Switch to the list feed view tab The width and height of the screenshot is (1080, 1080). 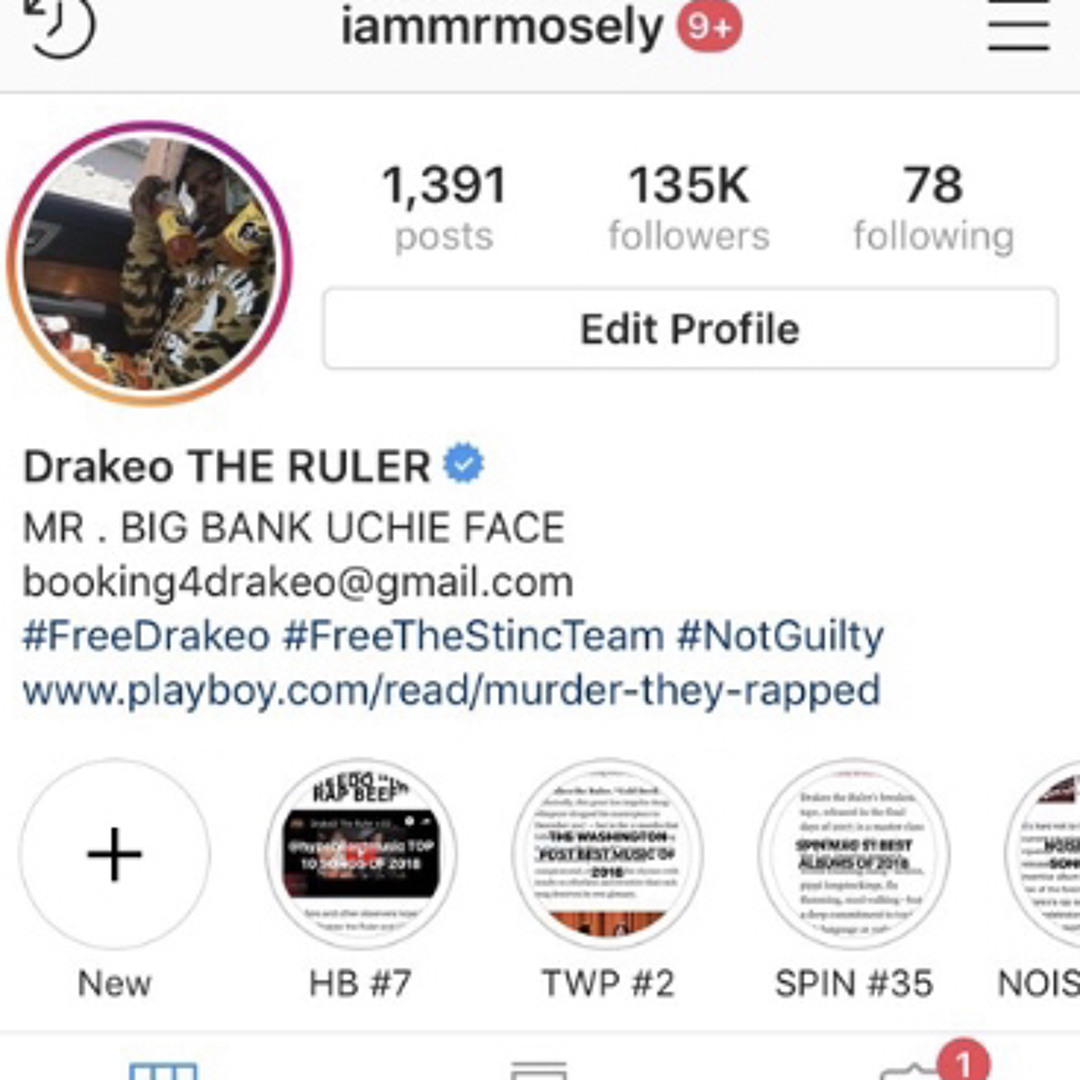pos(539,1070)
